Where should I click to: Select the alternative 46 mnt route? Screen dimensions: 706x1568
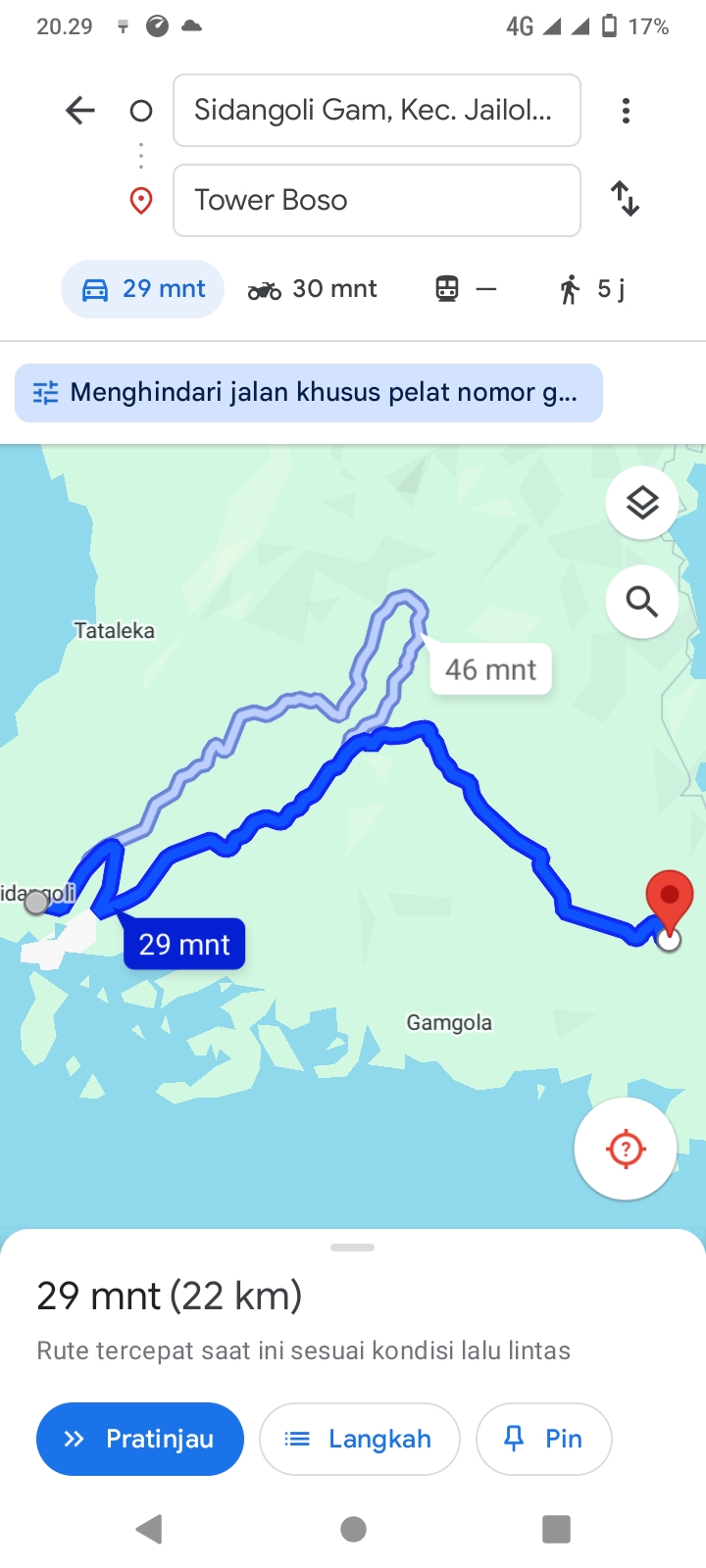(490, 669)
